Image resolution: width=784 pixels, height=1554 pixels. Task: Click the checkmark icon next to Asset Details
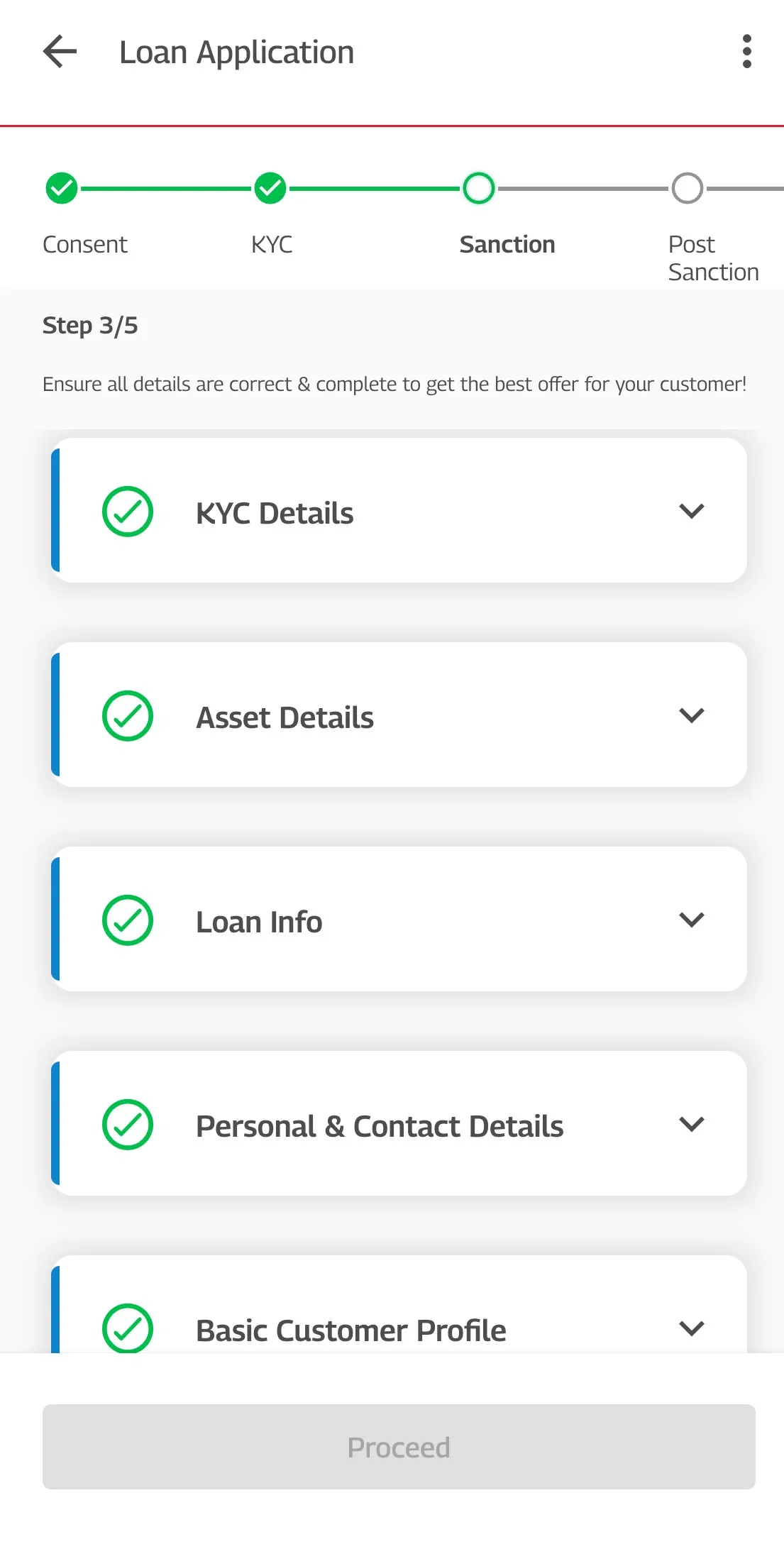point(128,715)
